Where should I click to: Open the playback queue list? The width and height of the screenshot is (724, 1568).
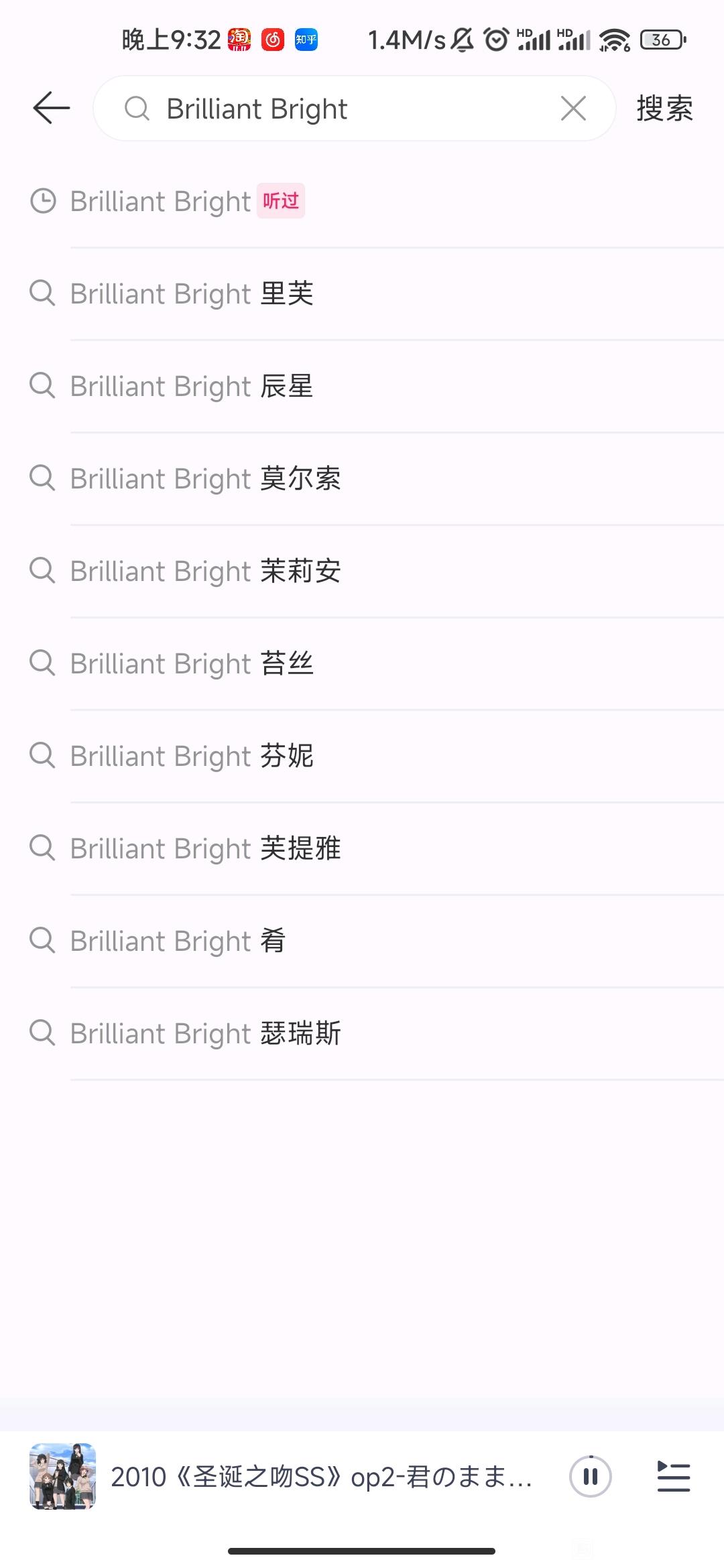coord(674,1476)
